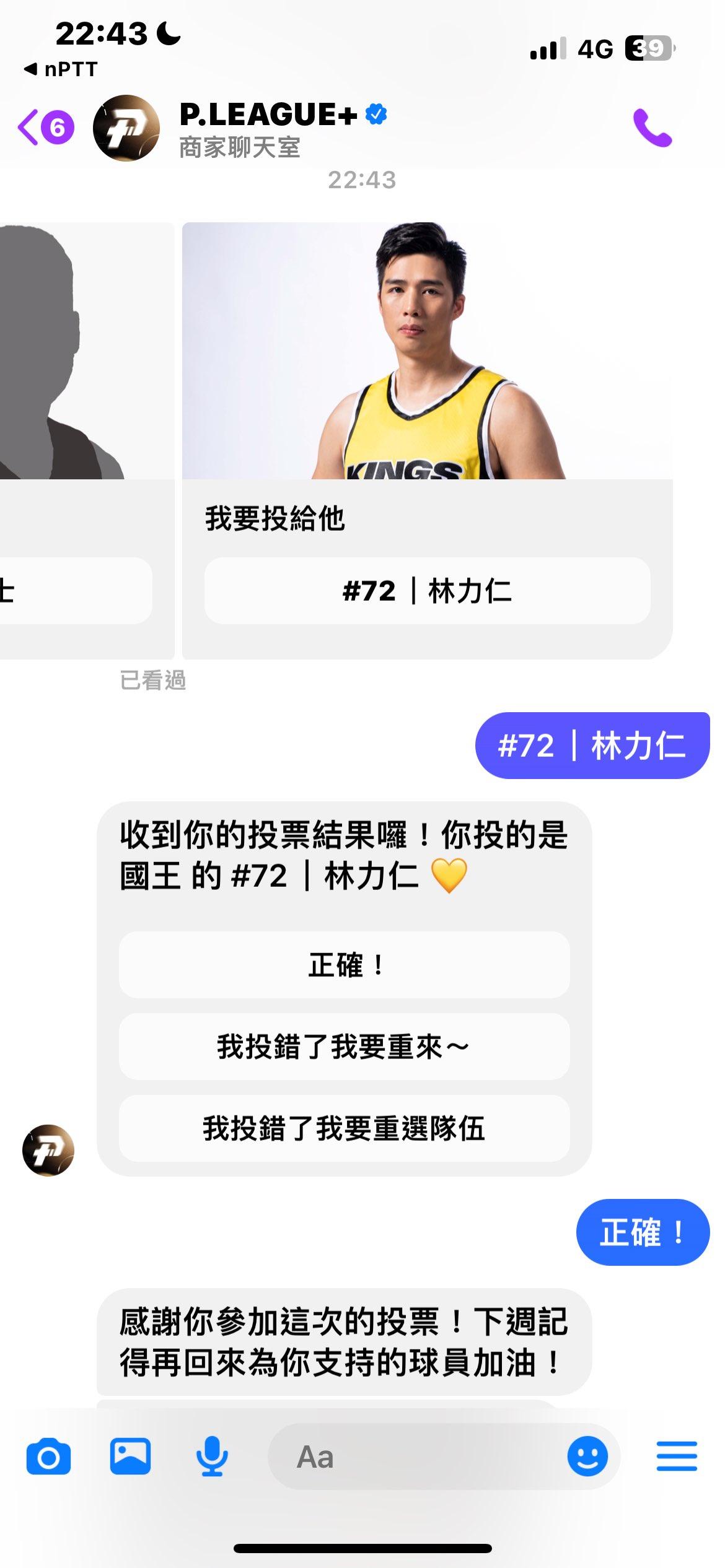725x1568 pixels.
Task: Record a voice message with the microphone
Action: point(212,1457)
